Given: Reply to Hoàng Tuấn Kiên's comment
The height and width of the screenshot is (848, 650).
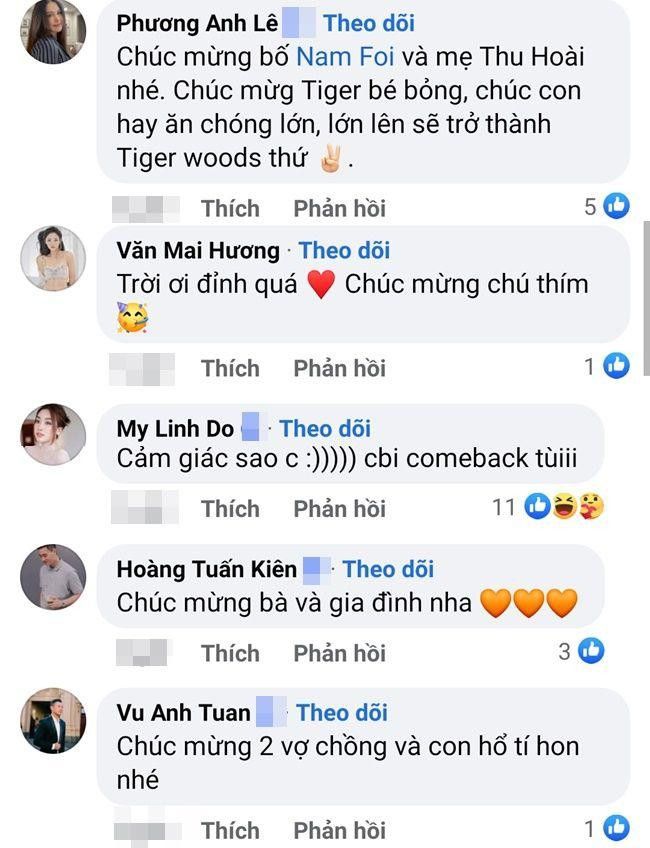Looking at the screenshot, I should [x=339, y=653].
